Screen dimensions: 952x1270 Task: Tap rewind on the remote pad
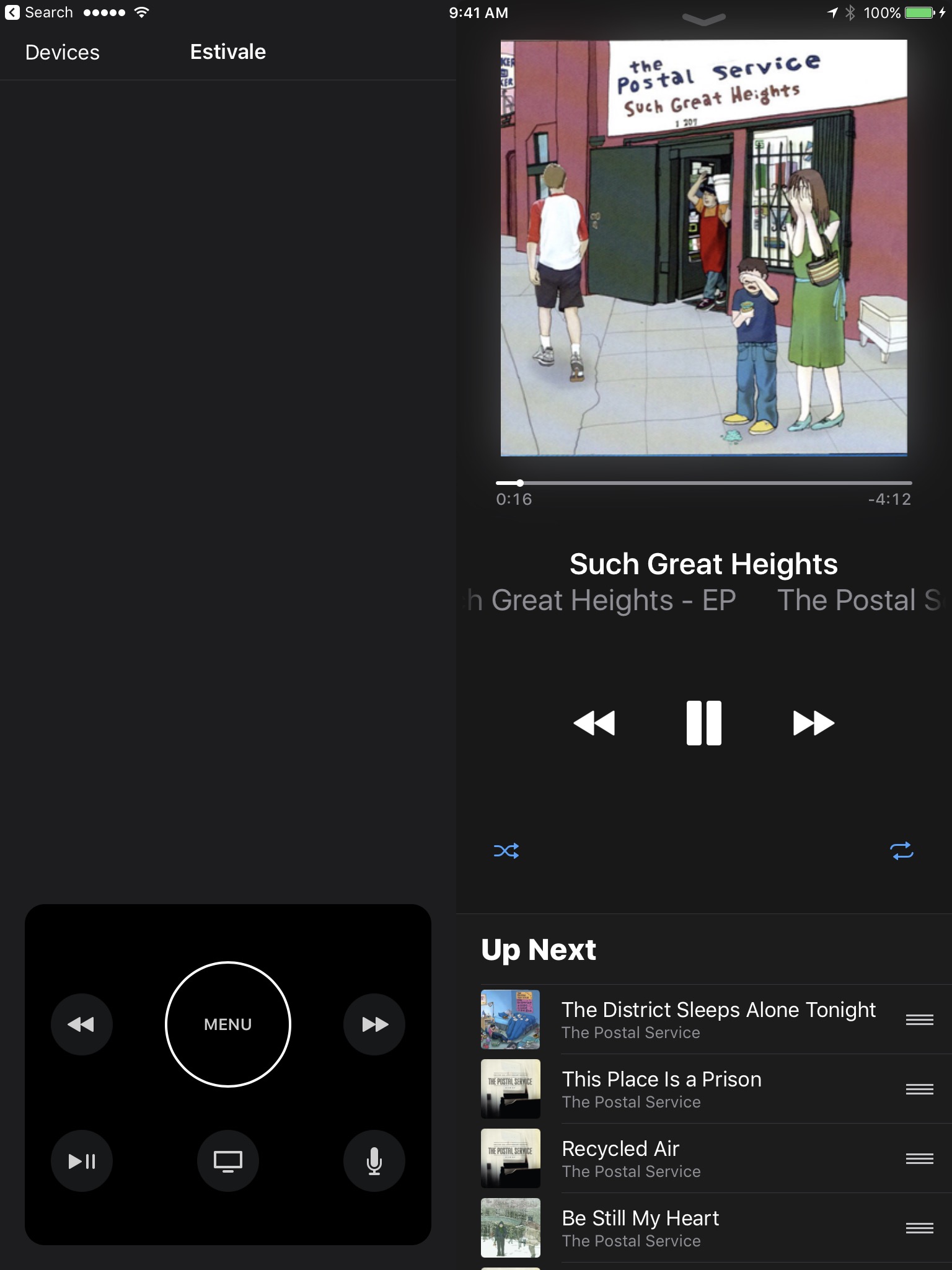tap(82, 1024)
